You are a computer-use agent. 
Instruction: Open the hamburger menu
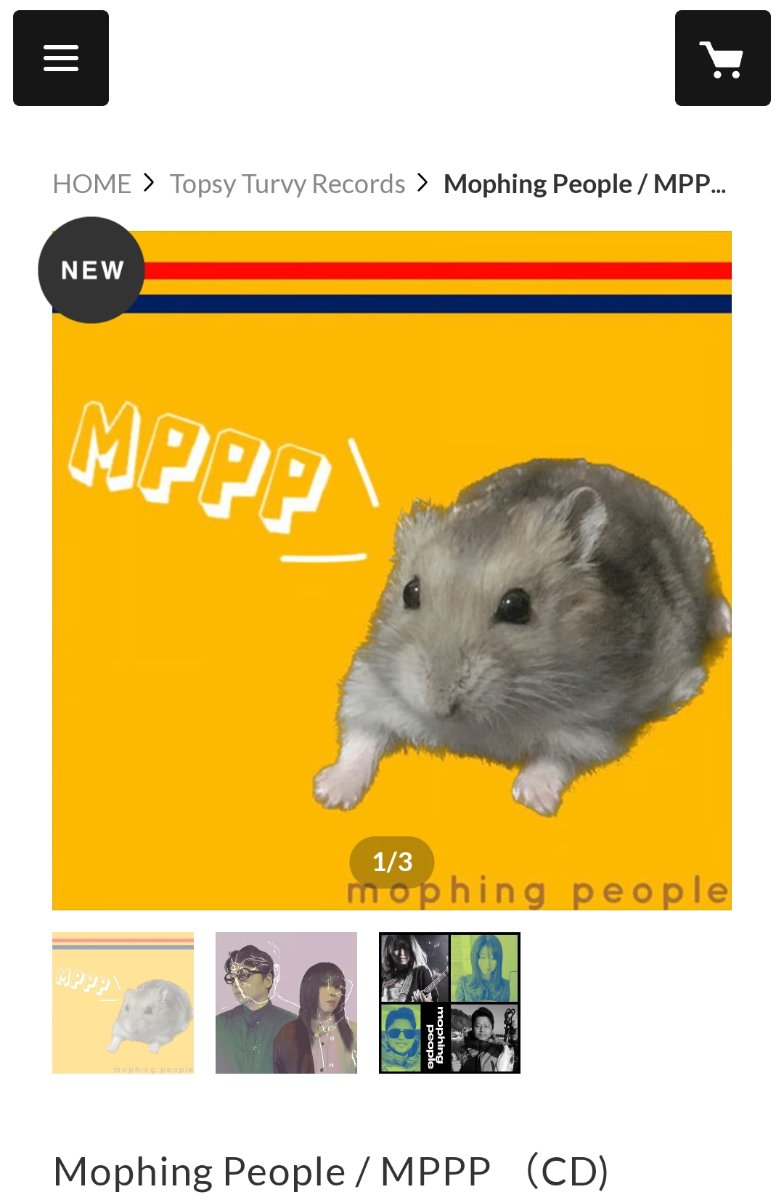pyautogui.click(x=61, y=58)
